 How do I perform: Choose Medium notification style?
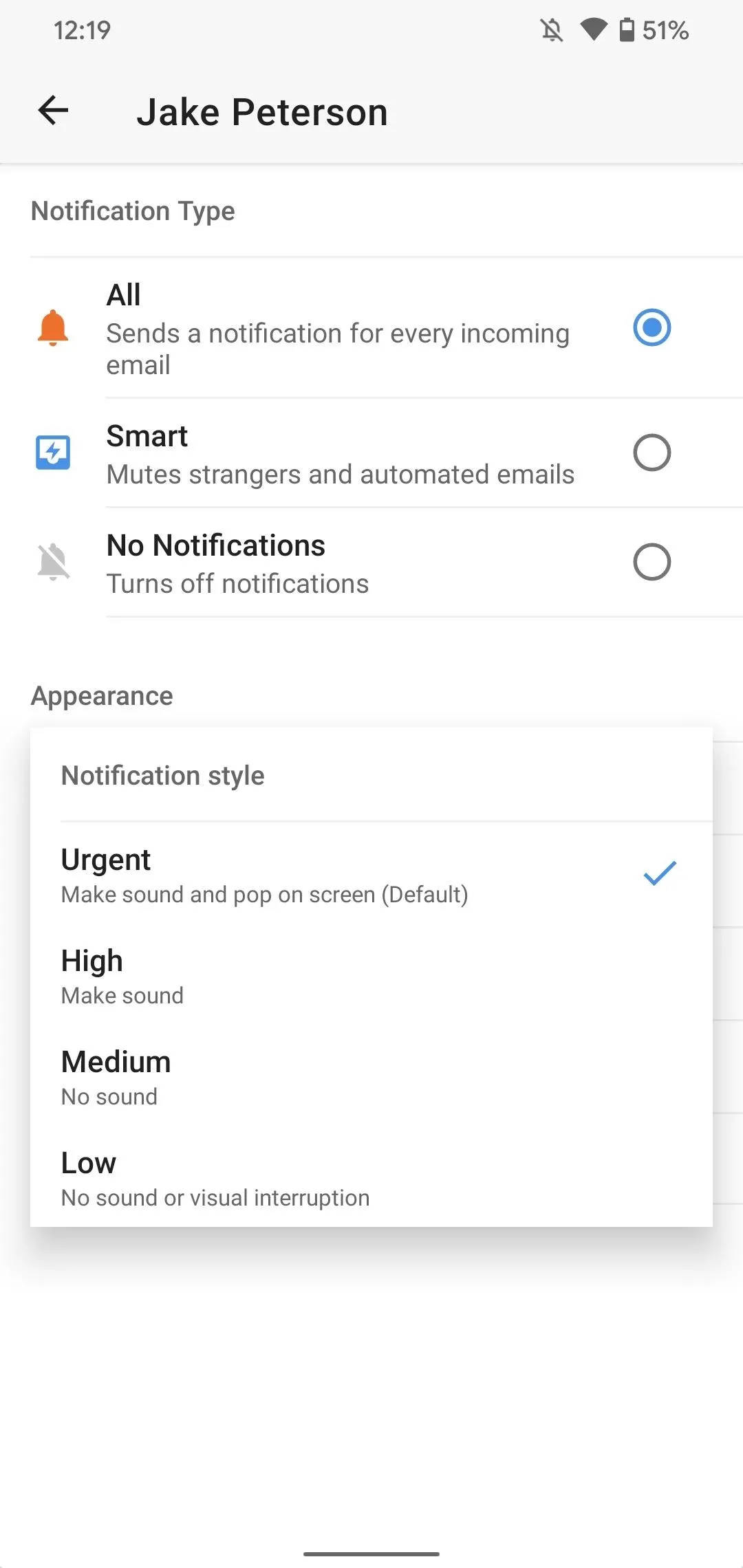371,1077
